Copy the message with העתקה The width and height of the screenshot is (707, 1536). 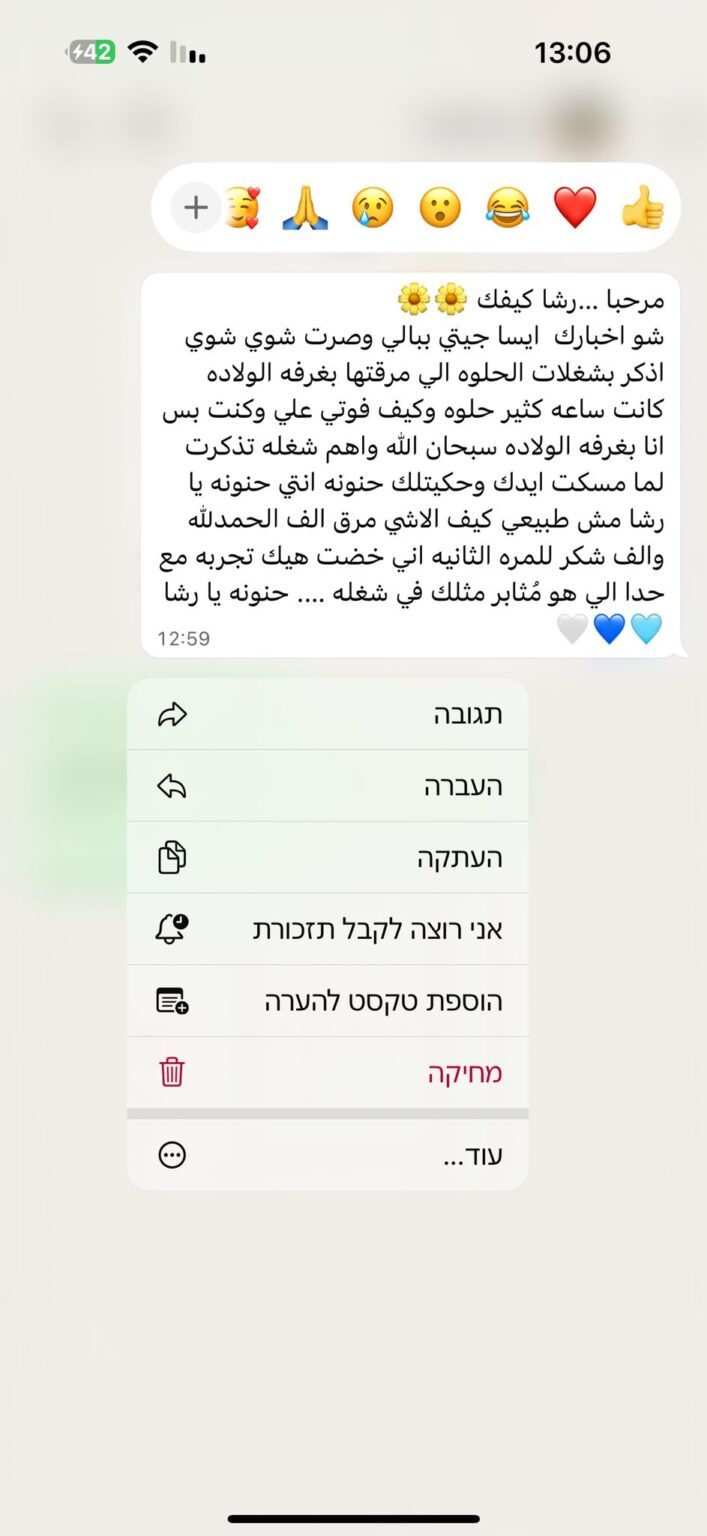328,858
